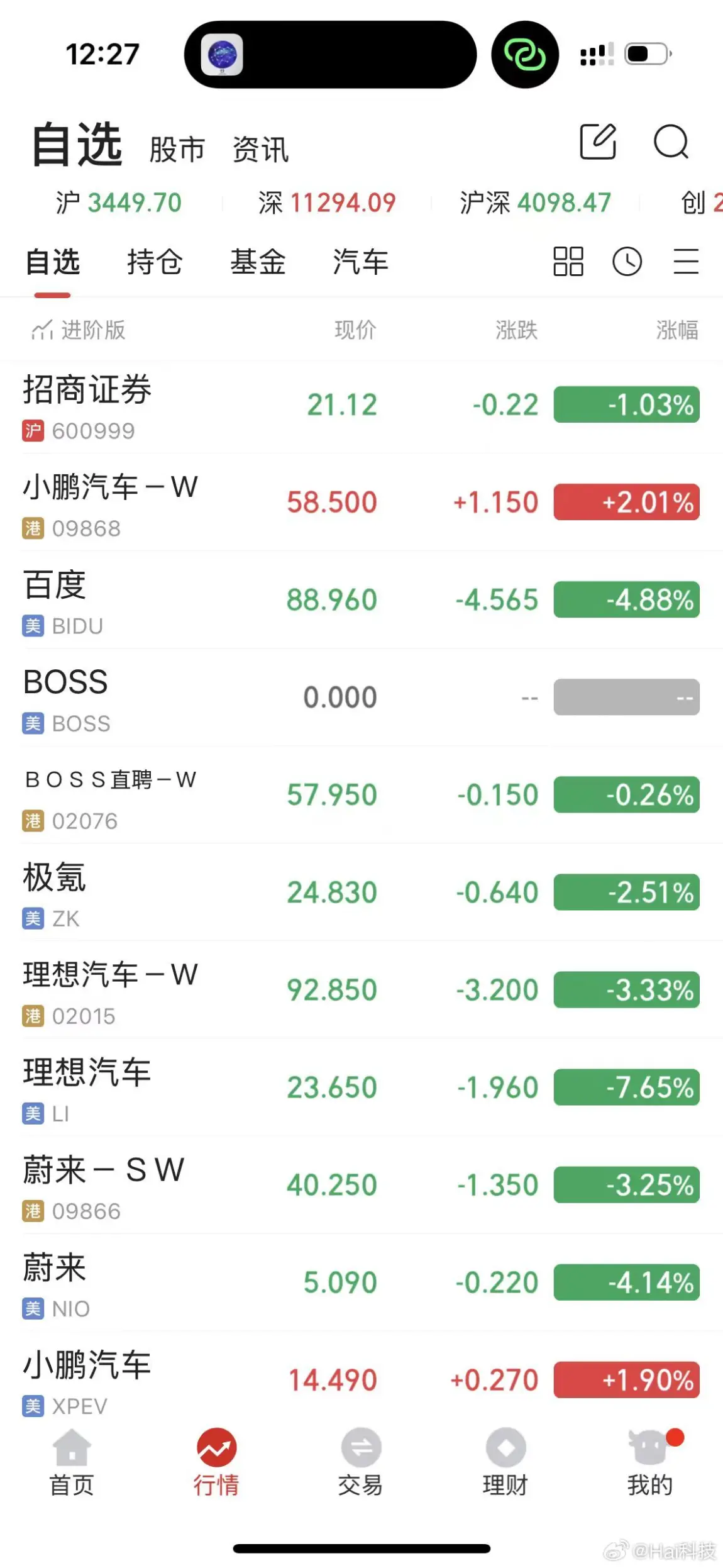Open the clock history icon
This screenshot has height=1568, width=723.
pos(627,262)
